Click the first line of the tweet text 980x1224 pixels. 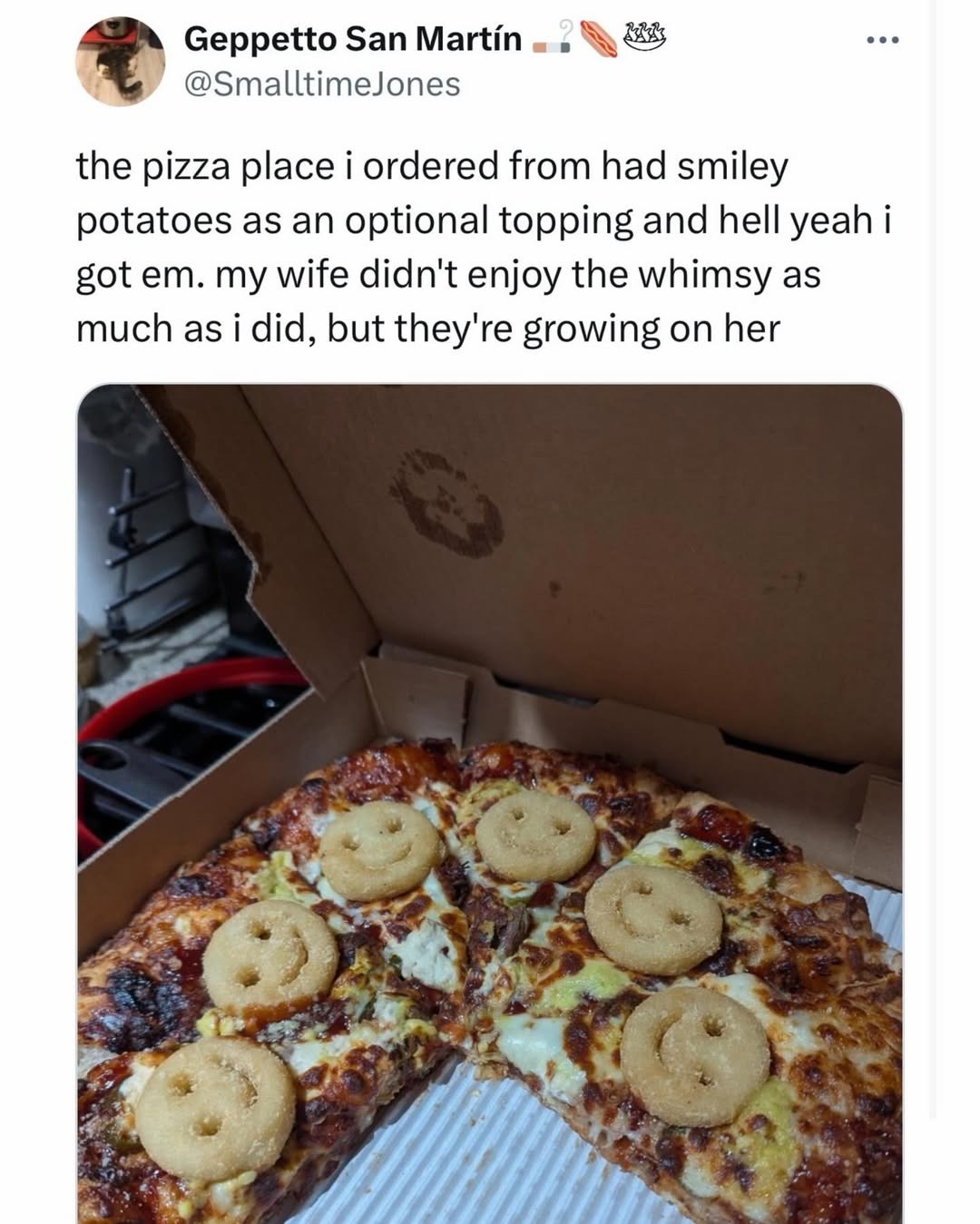[436, 165]
